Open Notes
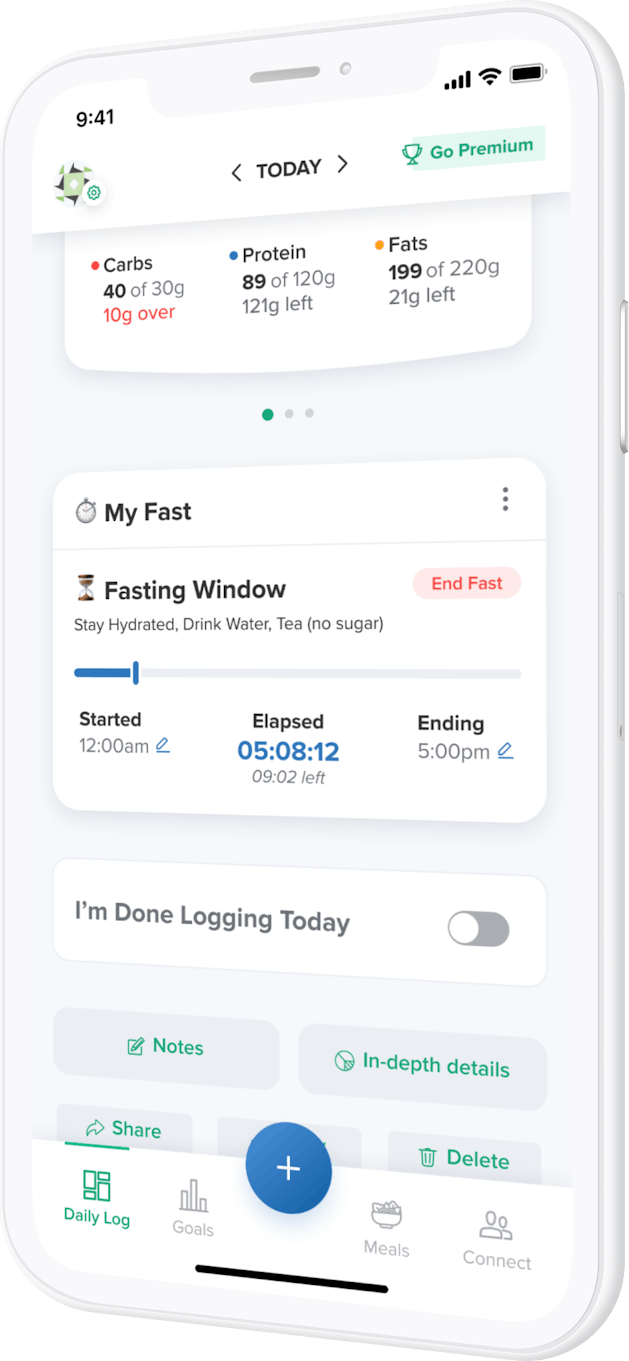The height and width of the screenshot is (1361, 629). click(x=166, y=1047)
